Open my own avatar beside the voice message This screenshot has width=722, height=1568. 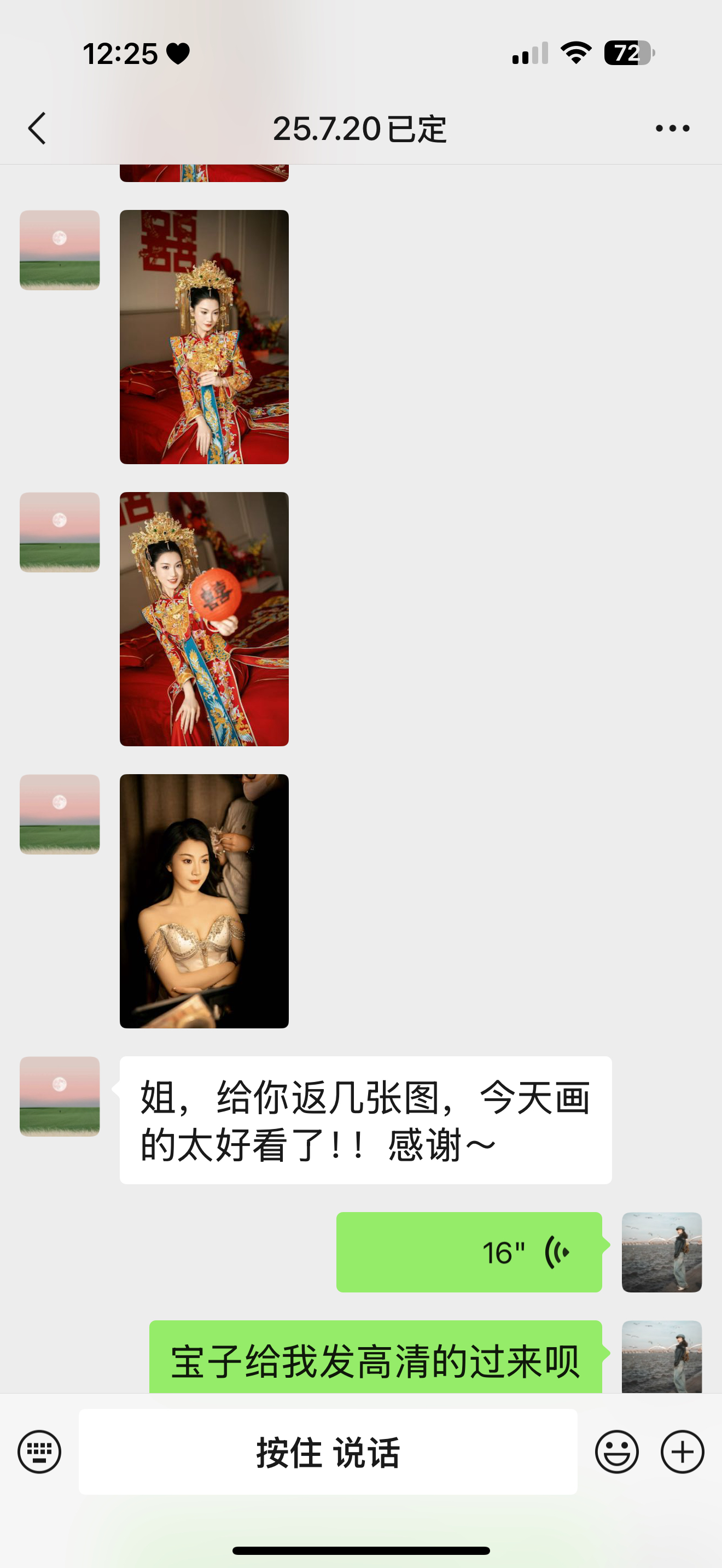[662, 1252]
